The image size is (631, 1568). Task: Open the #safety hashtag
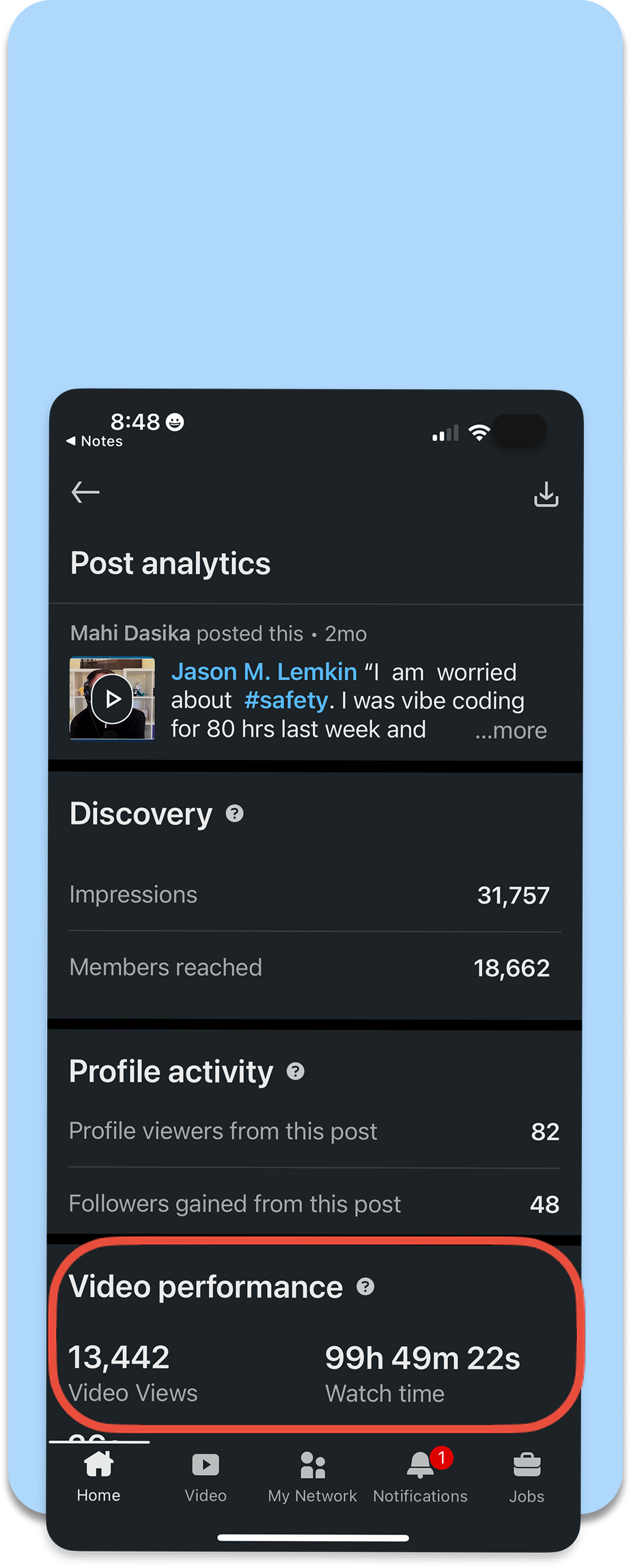[x=286, y=701]
